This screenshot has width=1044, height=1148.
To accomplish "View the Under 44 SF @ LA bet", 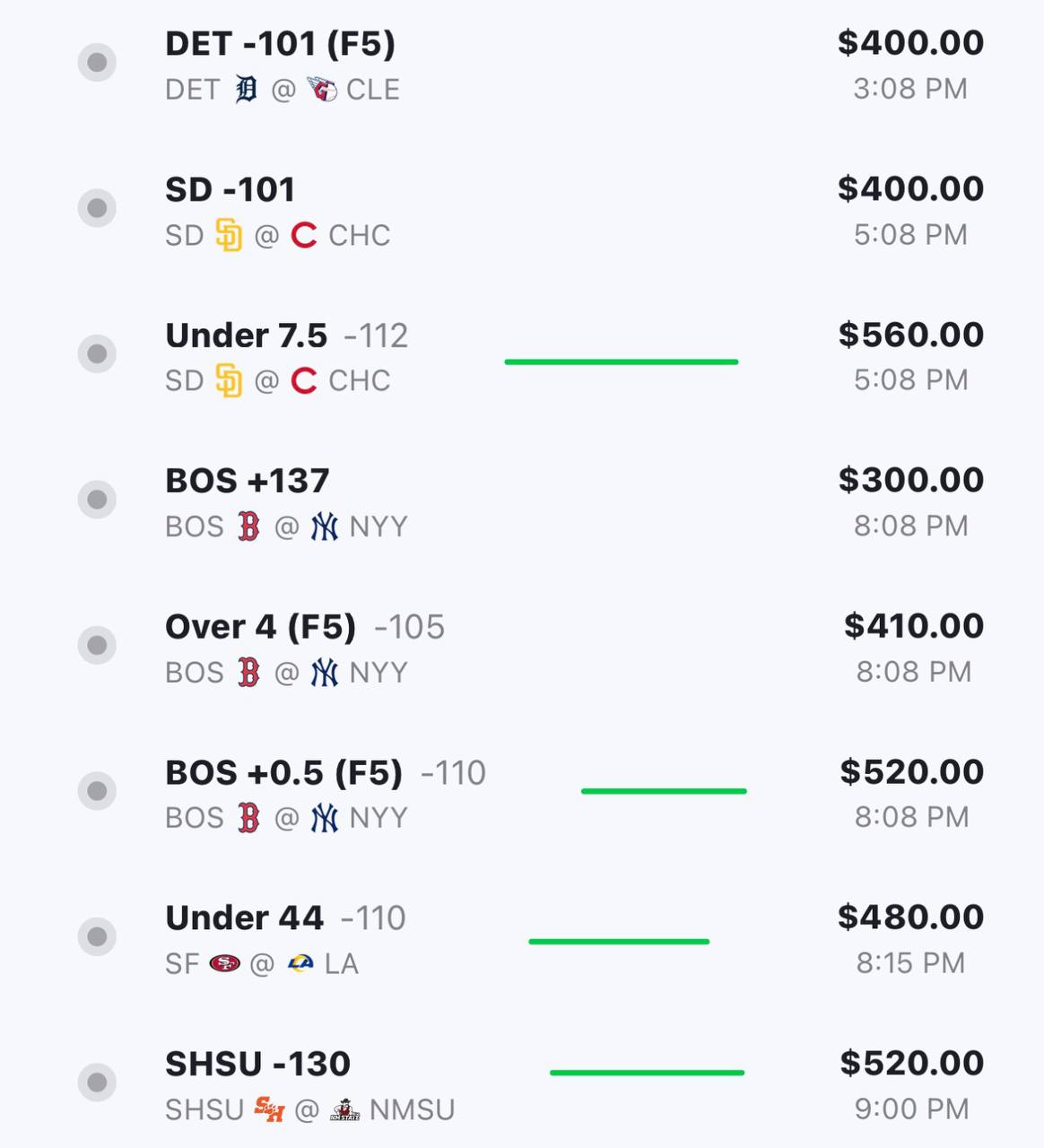I will [x=244, y=918].
